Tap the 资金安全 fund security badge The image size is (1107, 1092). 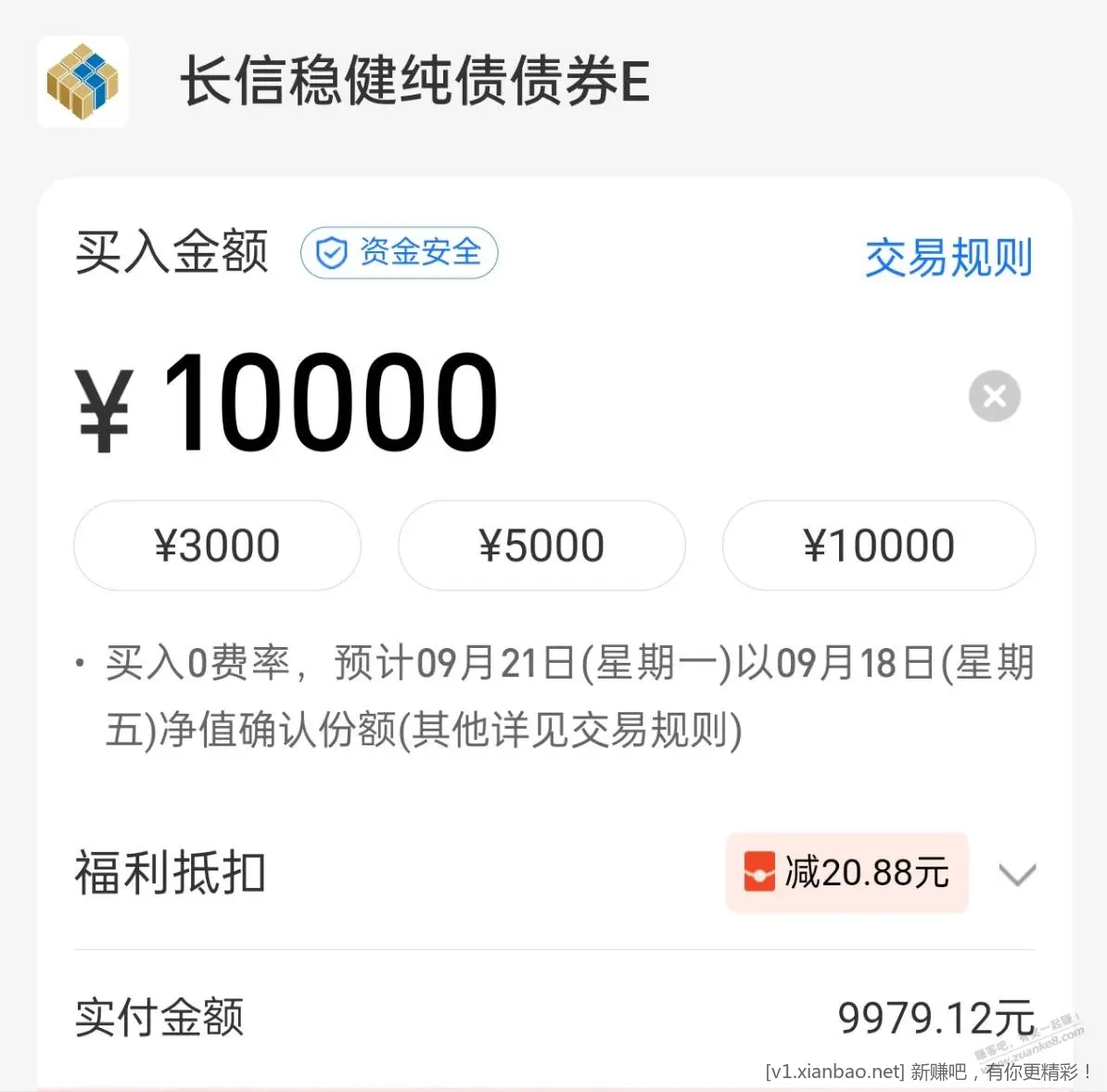[399, 253]
